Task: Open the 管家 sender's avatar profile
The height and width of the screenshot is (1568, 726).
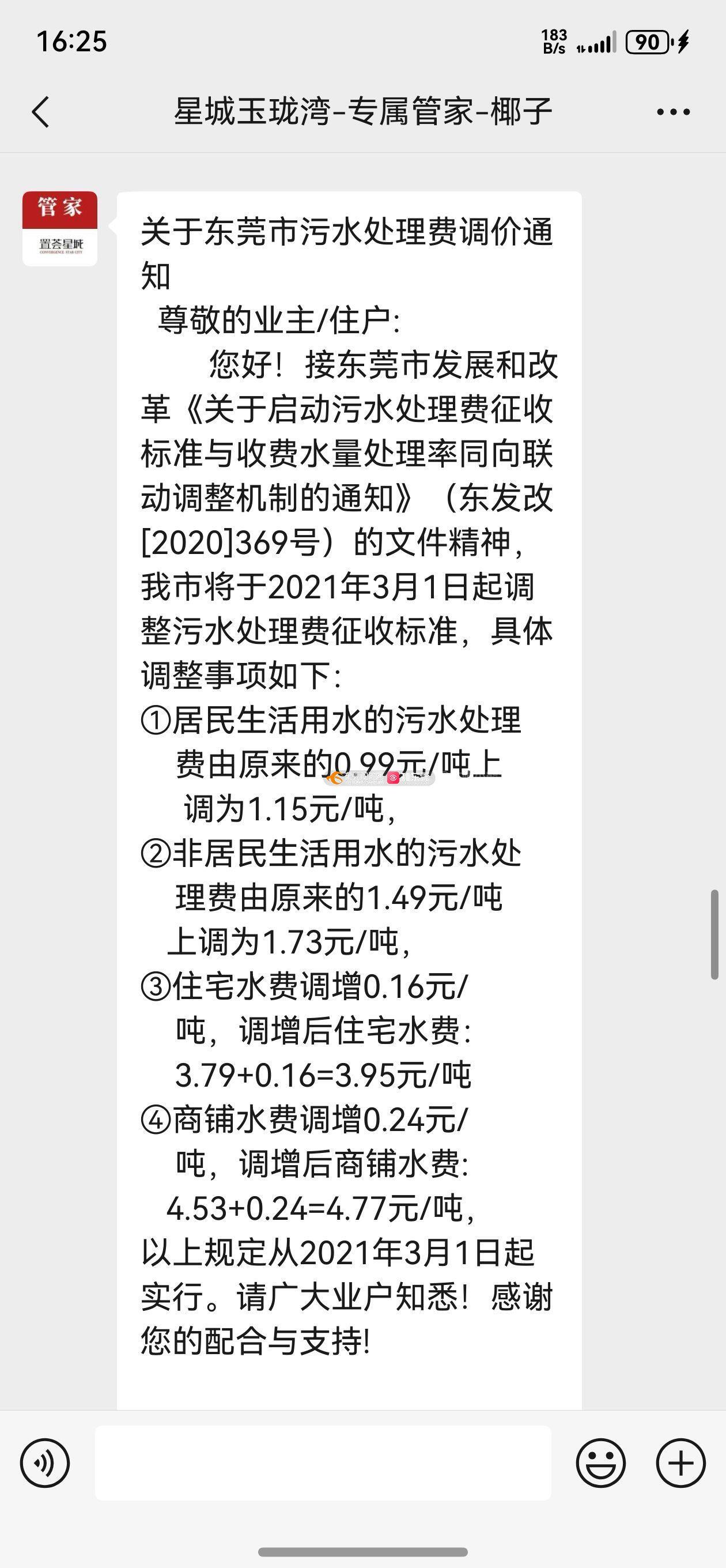Action: coord(60,228)
